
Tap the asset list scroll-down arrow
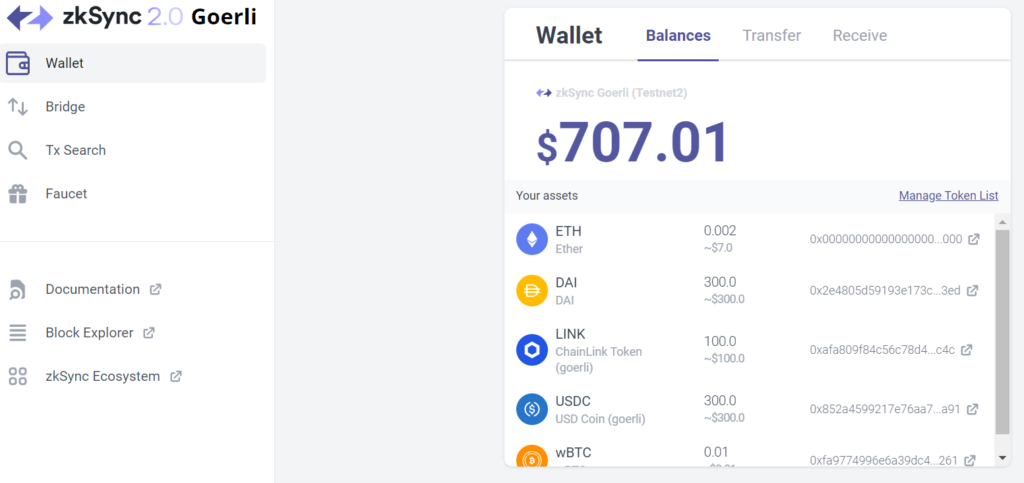pyautogui.click(x=1003, y=457)
